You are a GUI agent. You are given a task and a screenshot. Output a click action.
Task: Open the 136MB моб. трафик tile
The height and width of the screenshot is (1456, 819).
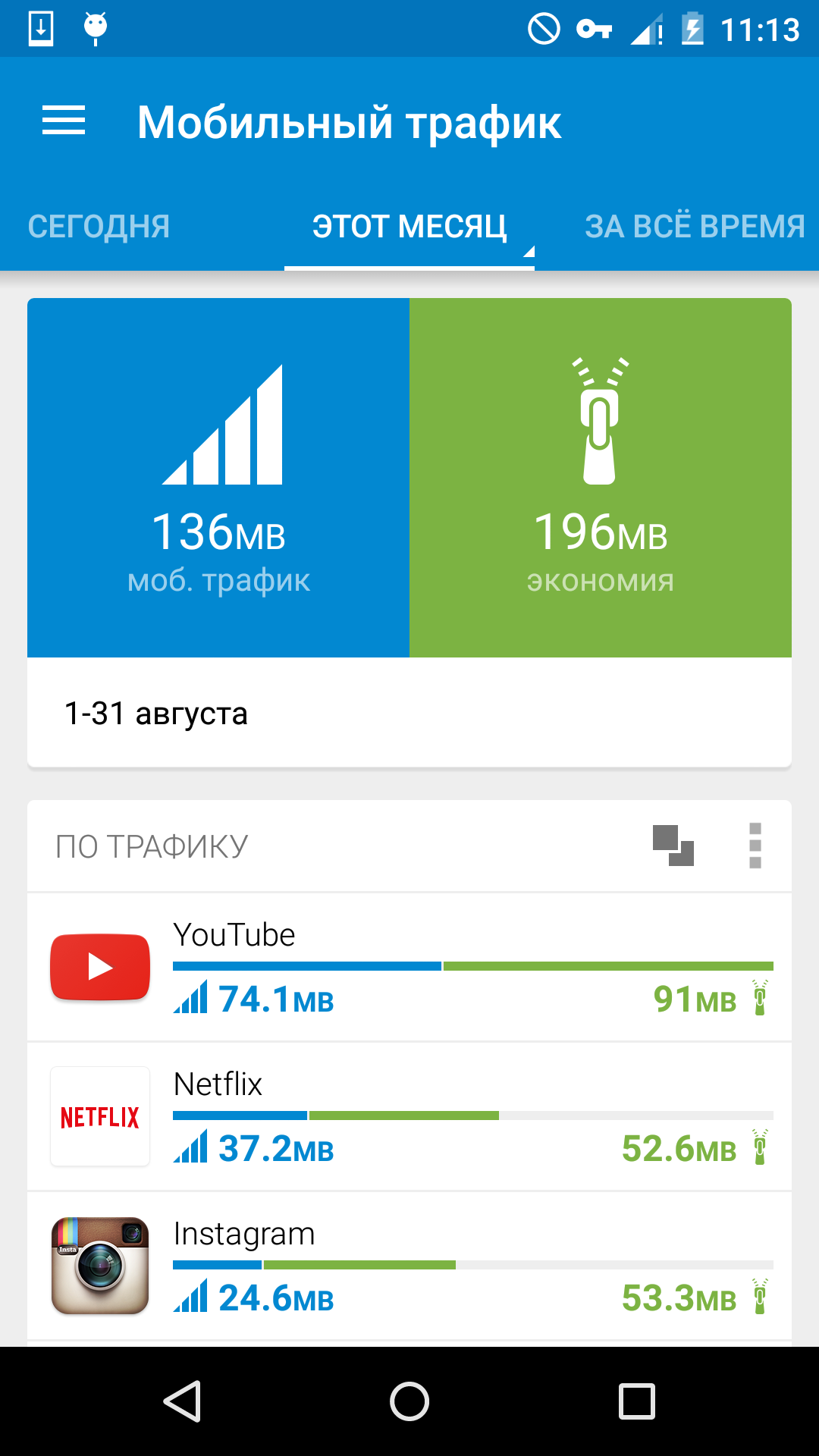coord(218,478)
